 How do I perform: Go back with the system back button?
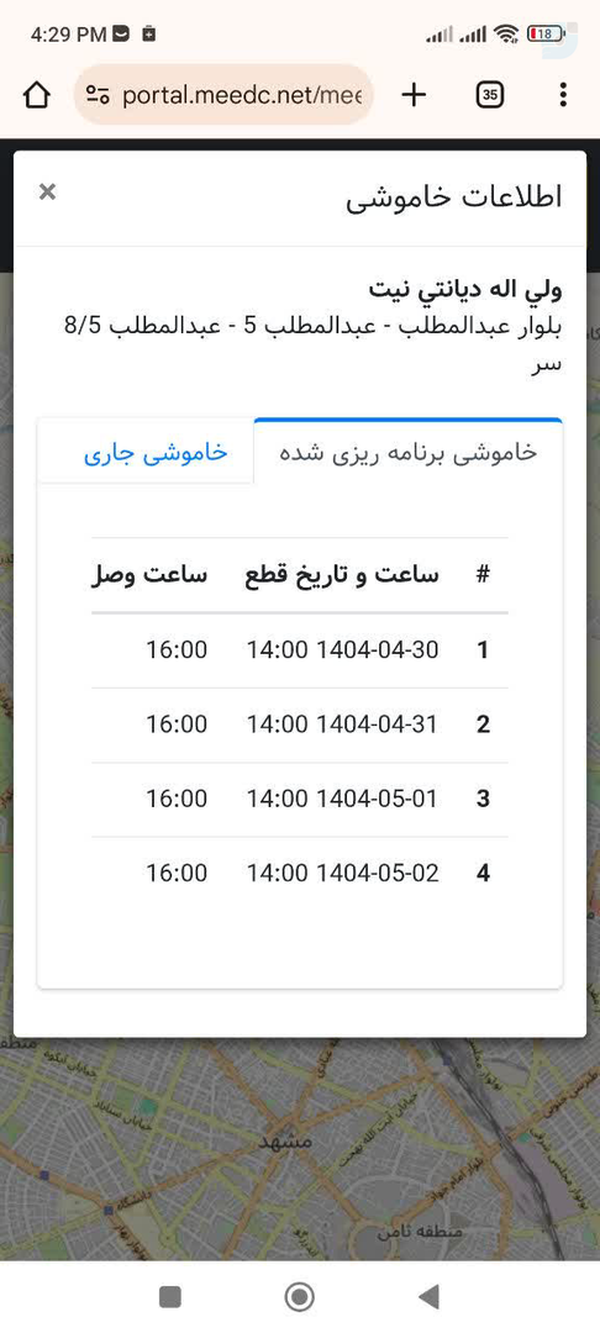(x=428, y=1297)
